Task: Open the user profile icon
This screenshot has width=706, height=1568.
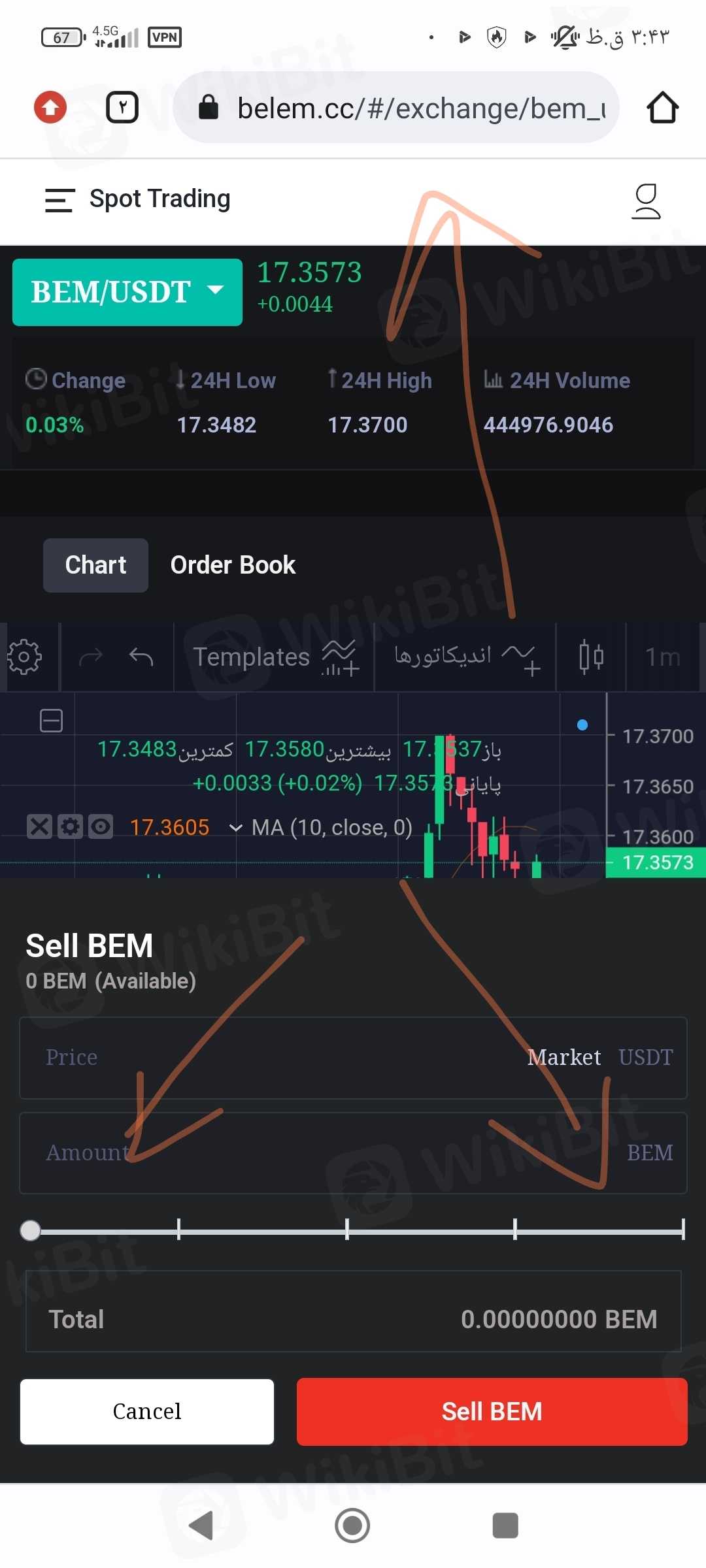Action: pyautogui.click(x=646, y=201)
